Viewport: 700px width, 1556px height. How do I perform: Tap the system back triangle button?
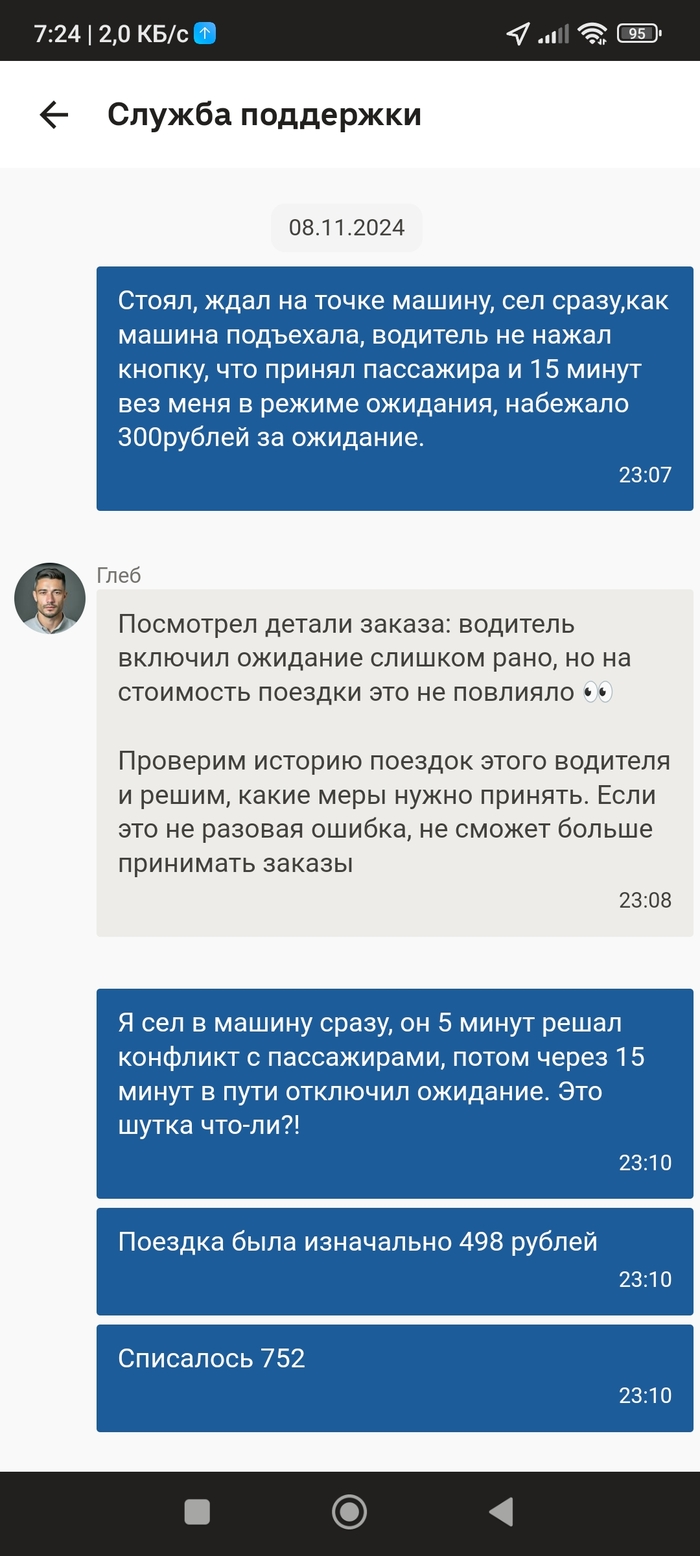point(500,1512)
